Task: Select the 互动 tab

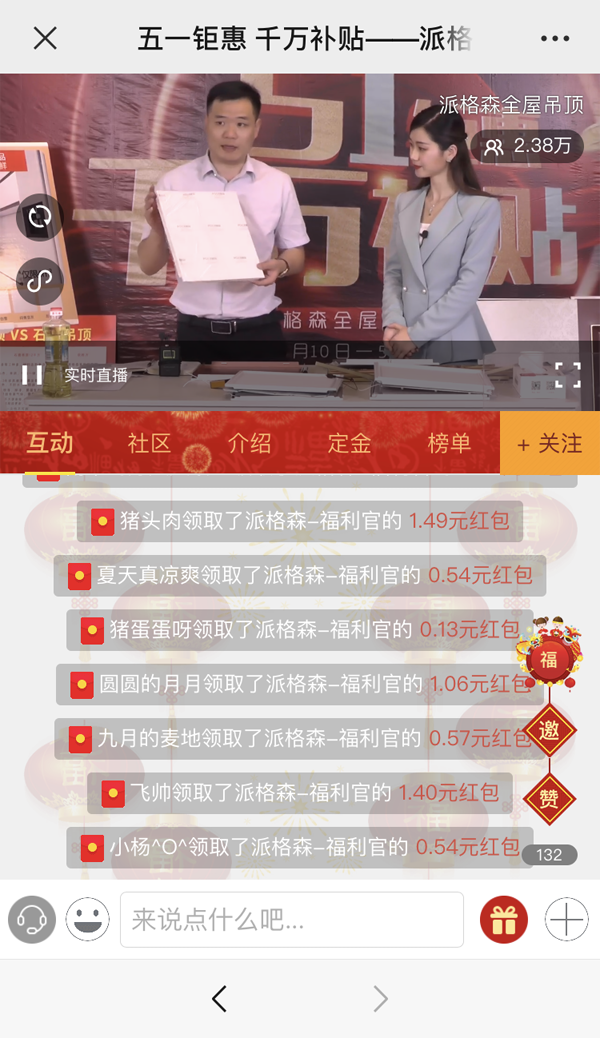Action: click(50, 443)
